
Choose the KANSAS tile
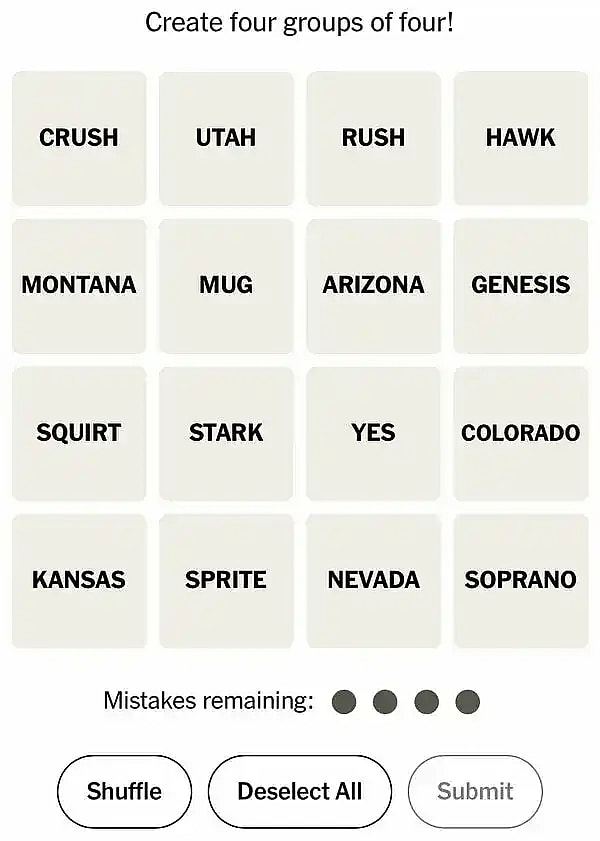79,580
